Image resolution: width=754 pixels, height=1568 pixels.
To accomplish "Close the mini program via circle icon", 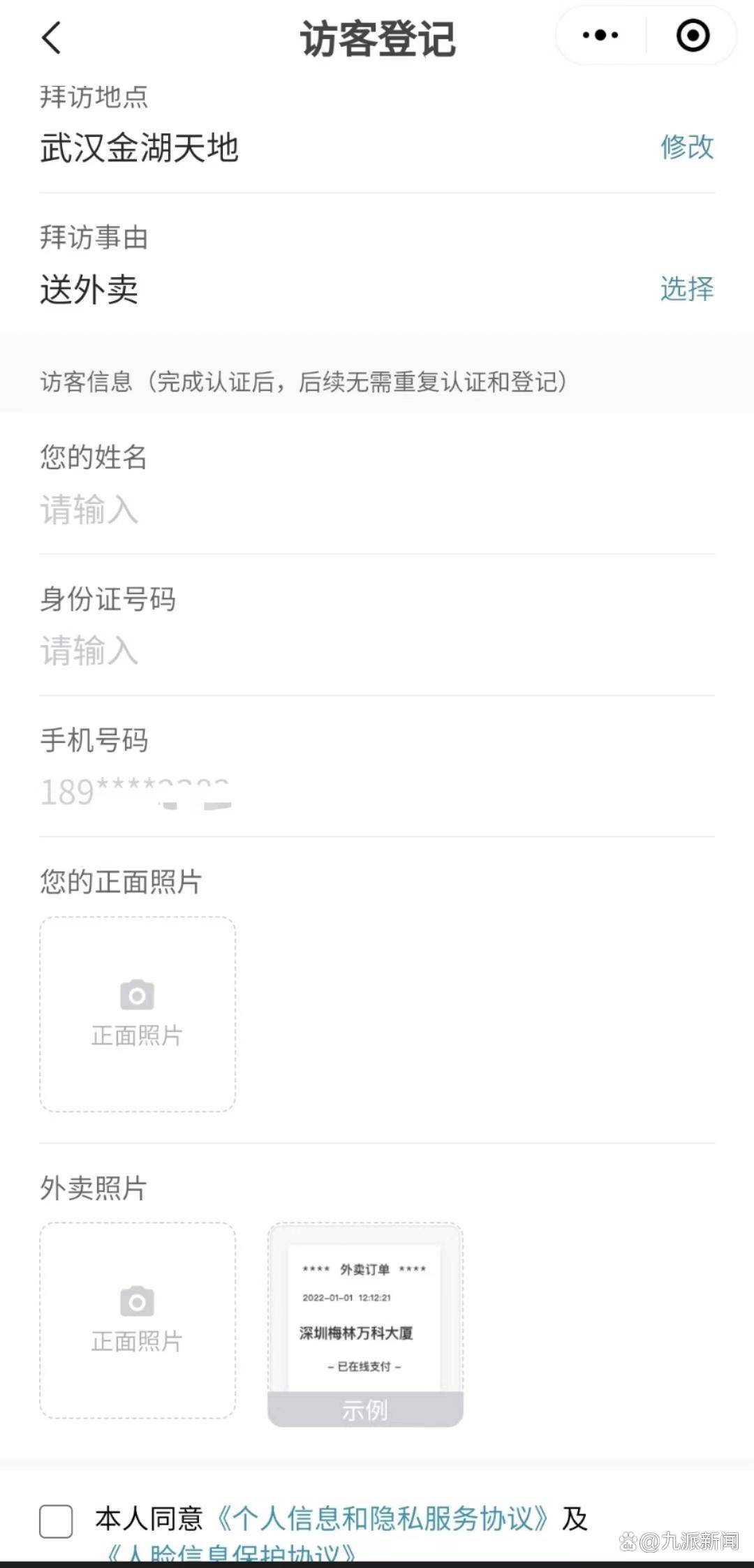I will 693,36.
